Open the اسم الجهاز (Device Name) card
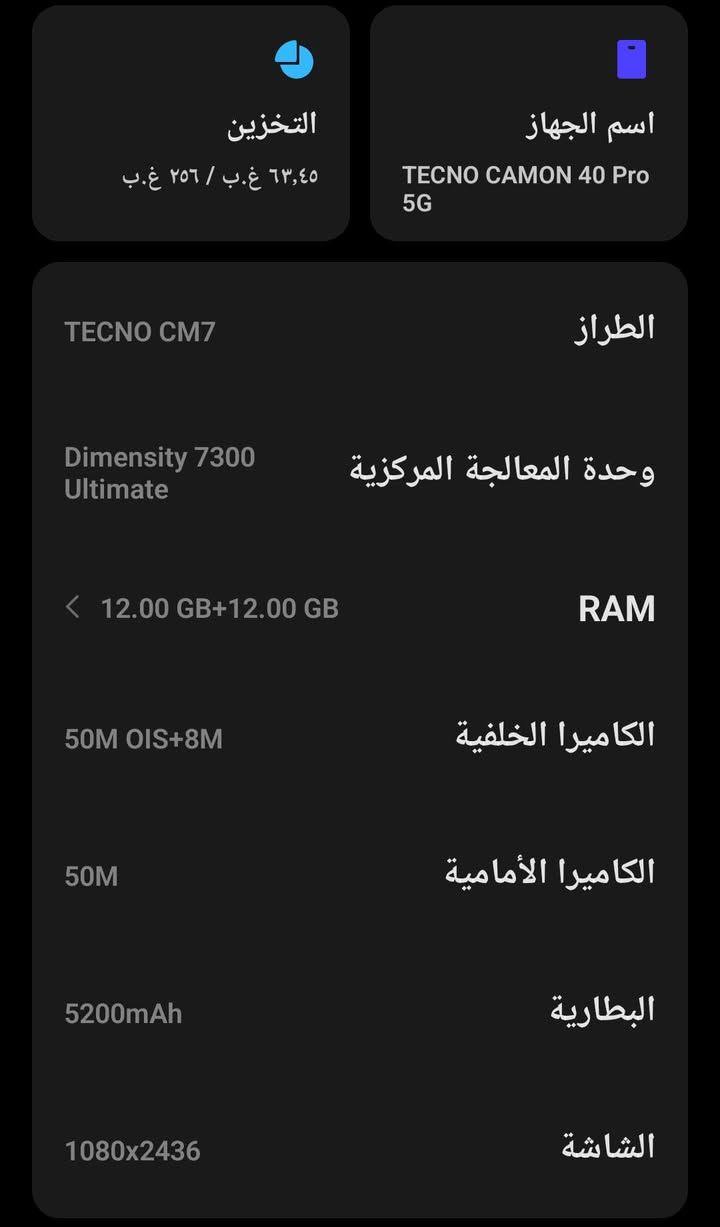Screen dimensions: 720x1227 [528, 123]
